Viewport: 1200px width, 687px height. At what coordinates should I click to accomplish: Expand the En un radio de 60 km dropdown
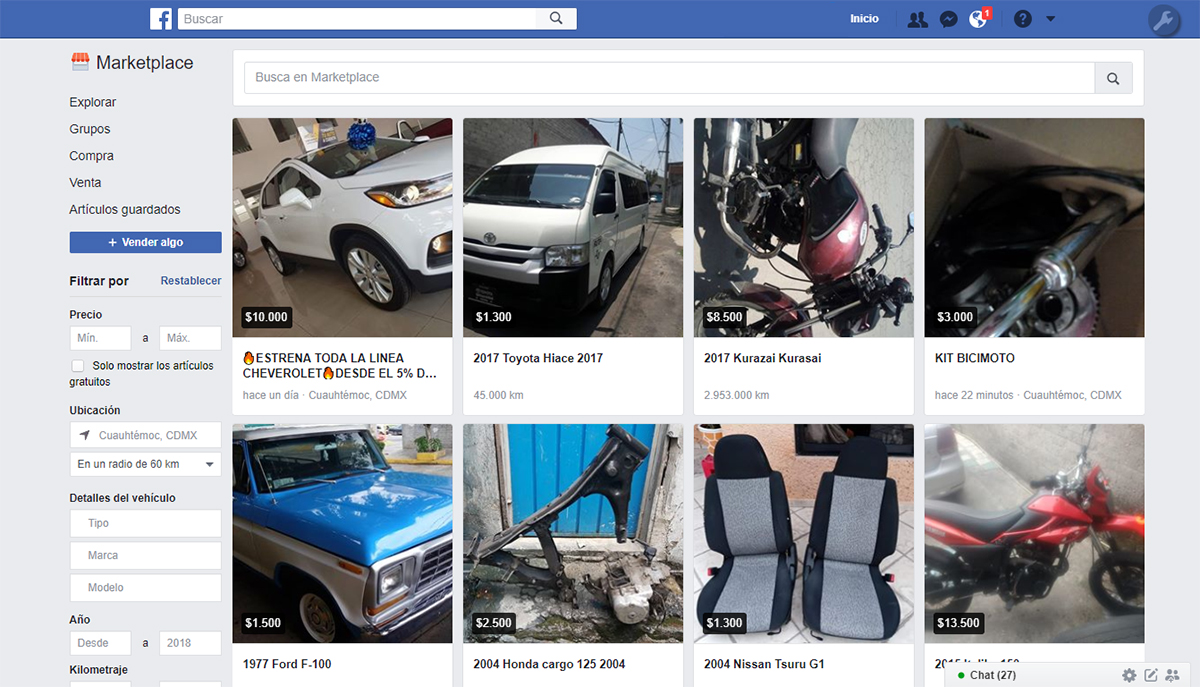pos(145,464)
